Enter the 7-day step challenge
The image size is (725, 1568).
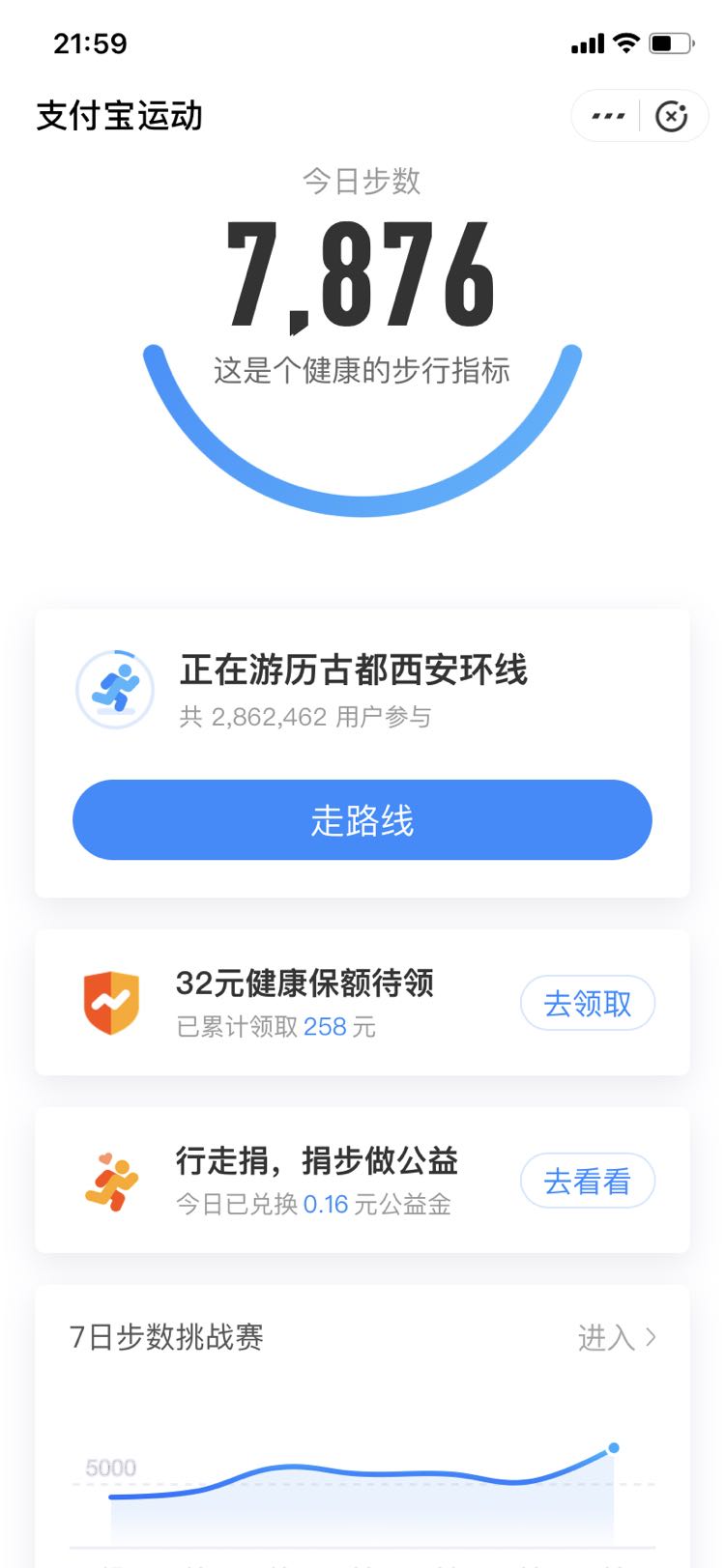pyautogui.click(x=617, y=1338)
